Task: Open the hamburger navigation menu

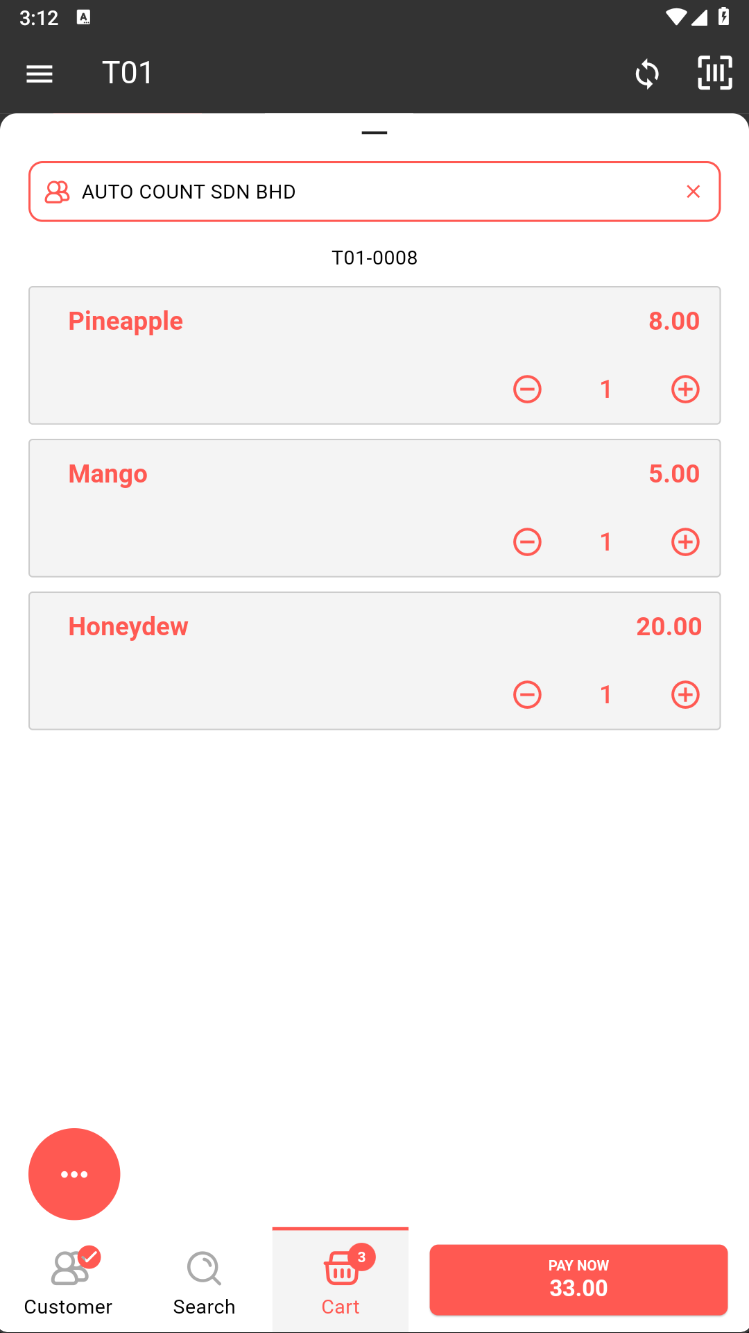Action: (39, 74)
